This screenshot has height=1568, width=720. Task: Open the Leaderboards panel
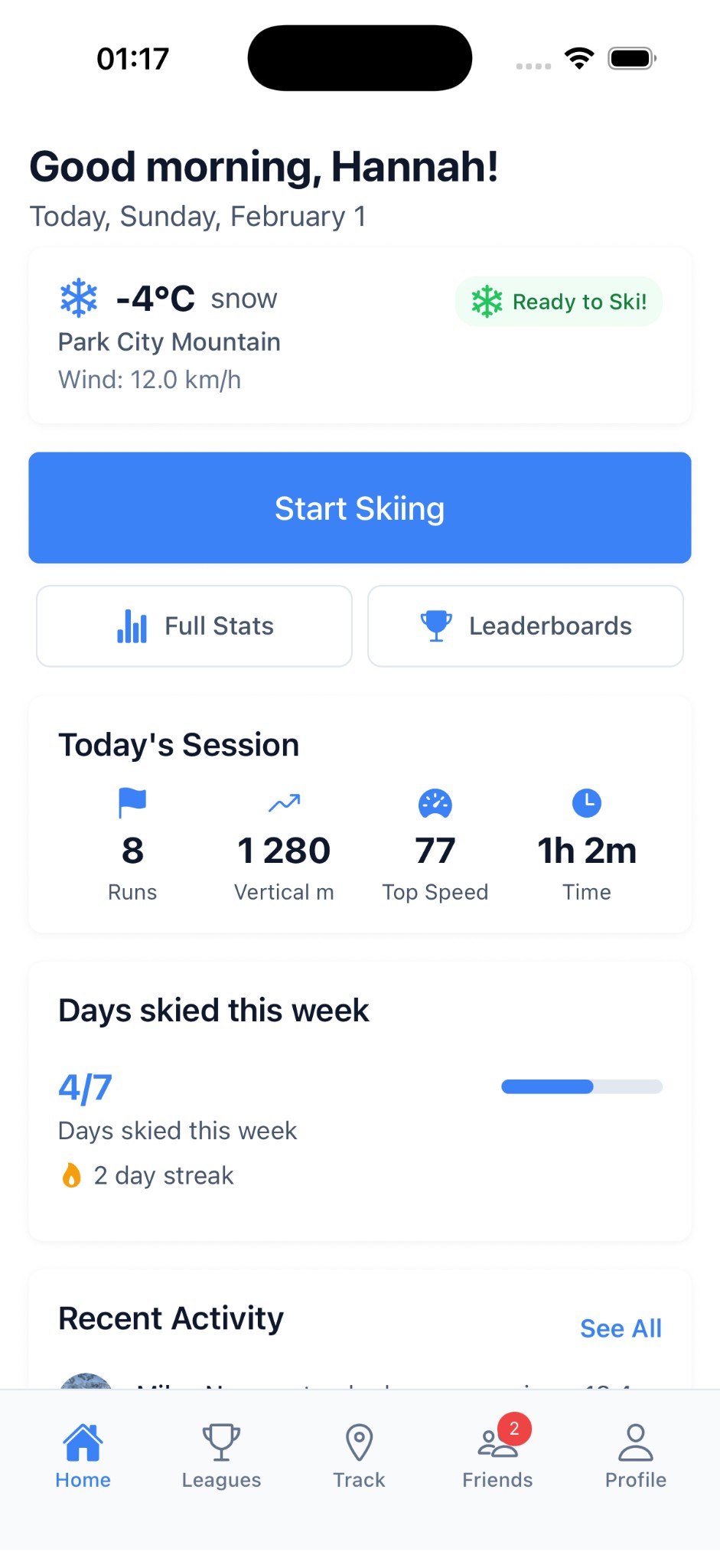pos(525,626)
